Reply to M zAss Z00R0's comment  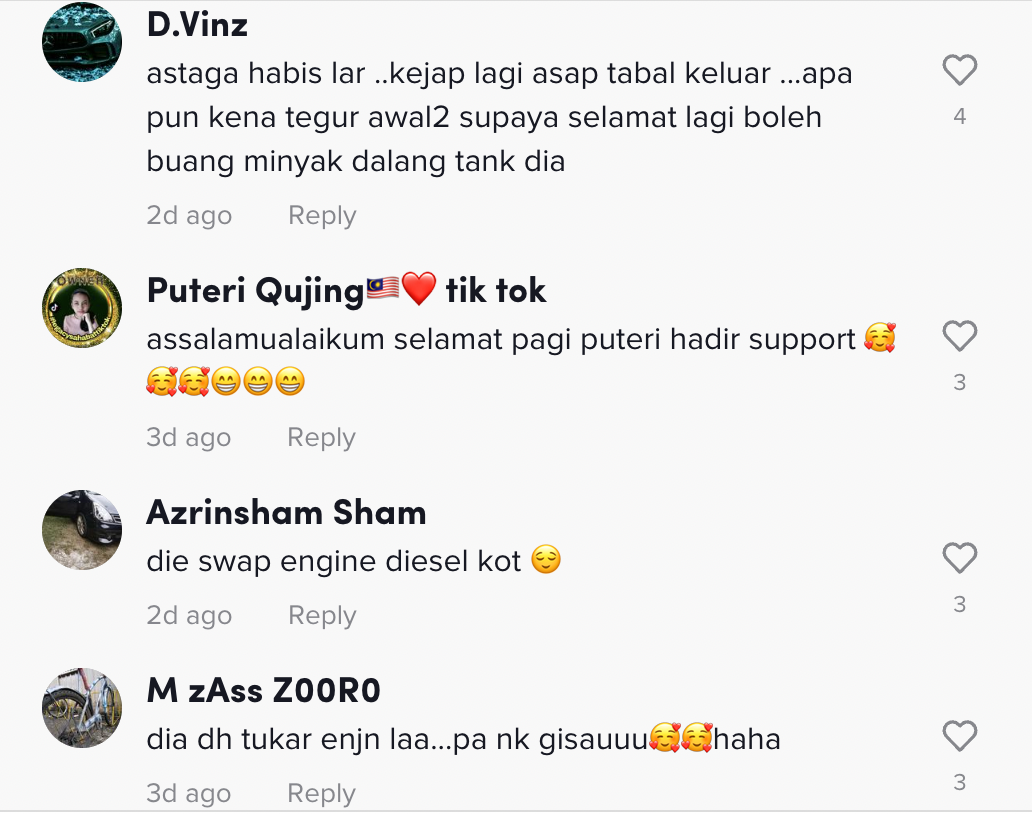pos(321,793)
